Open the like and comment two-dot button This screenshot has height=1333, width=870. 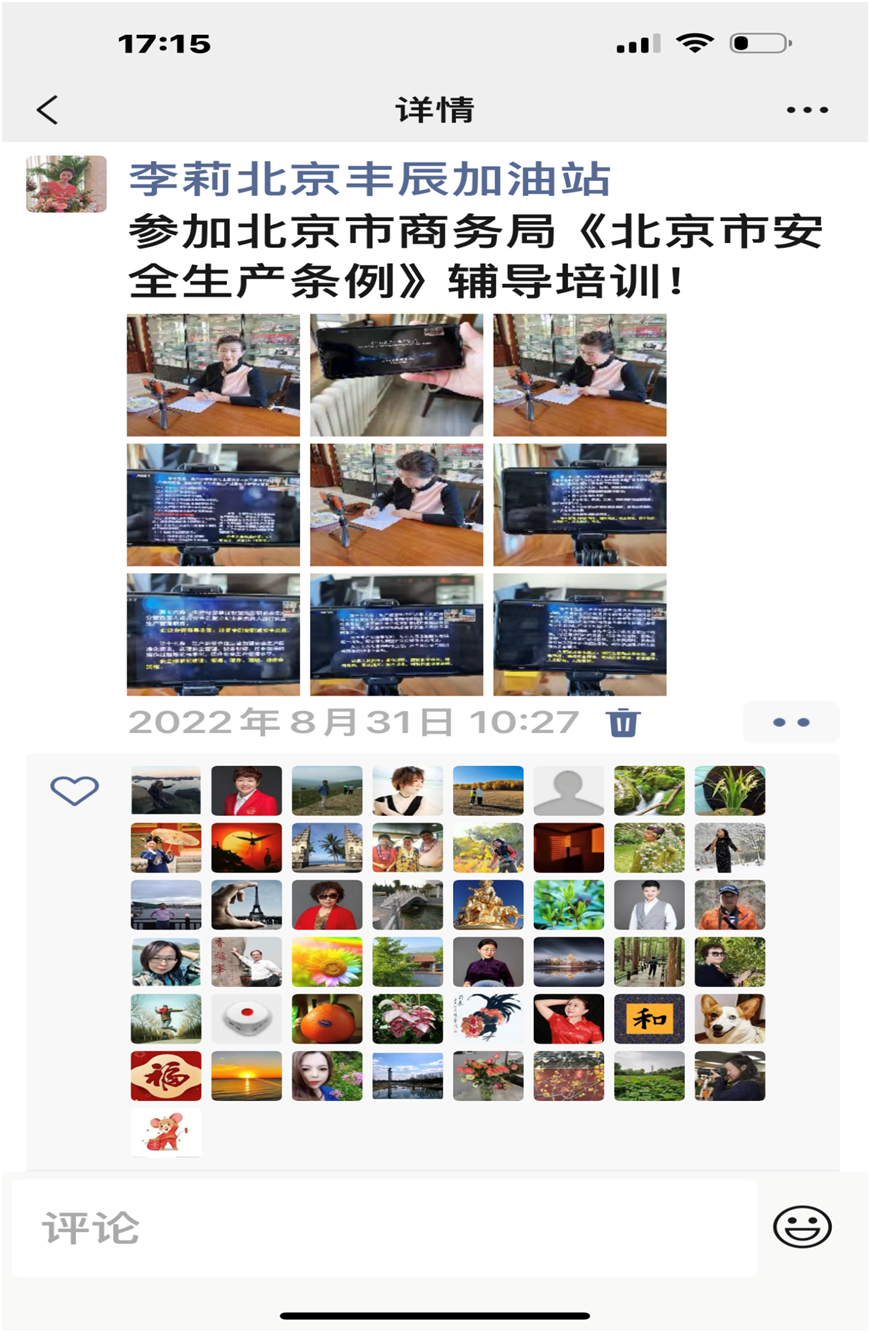pos(790,722)
